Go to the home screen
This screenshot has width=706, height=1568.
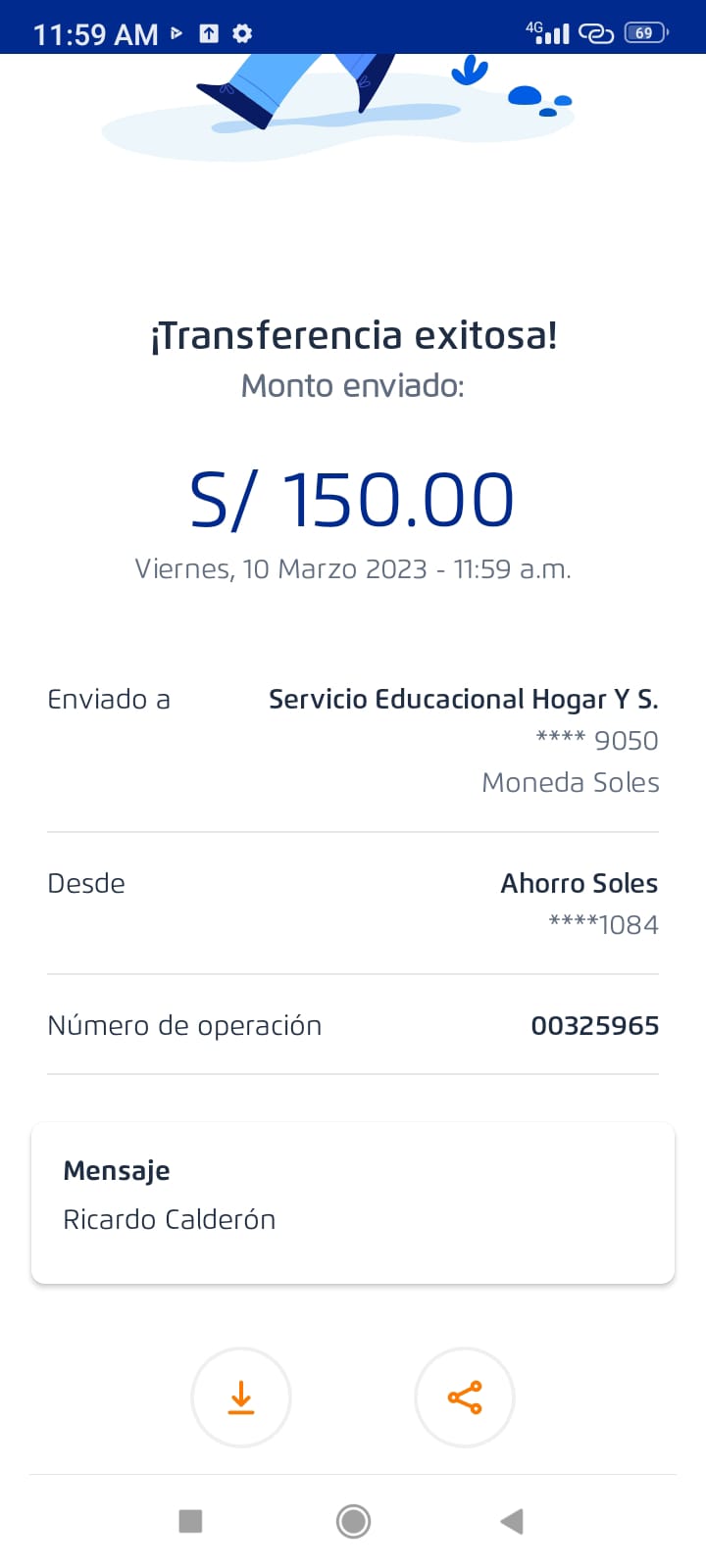pos(353,1521)
